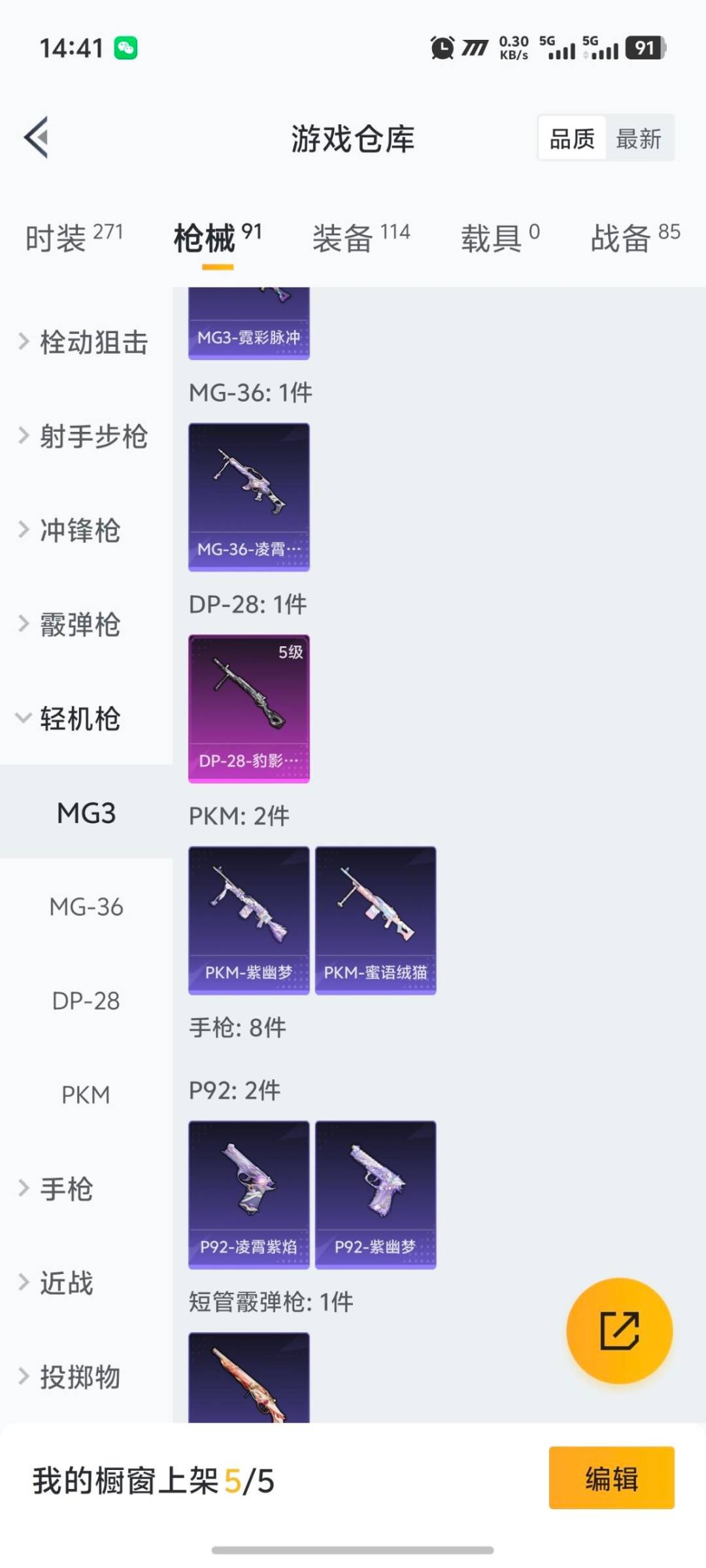Tap 编辑 to edit showcase

tap(611, 1478)
